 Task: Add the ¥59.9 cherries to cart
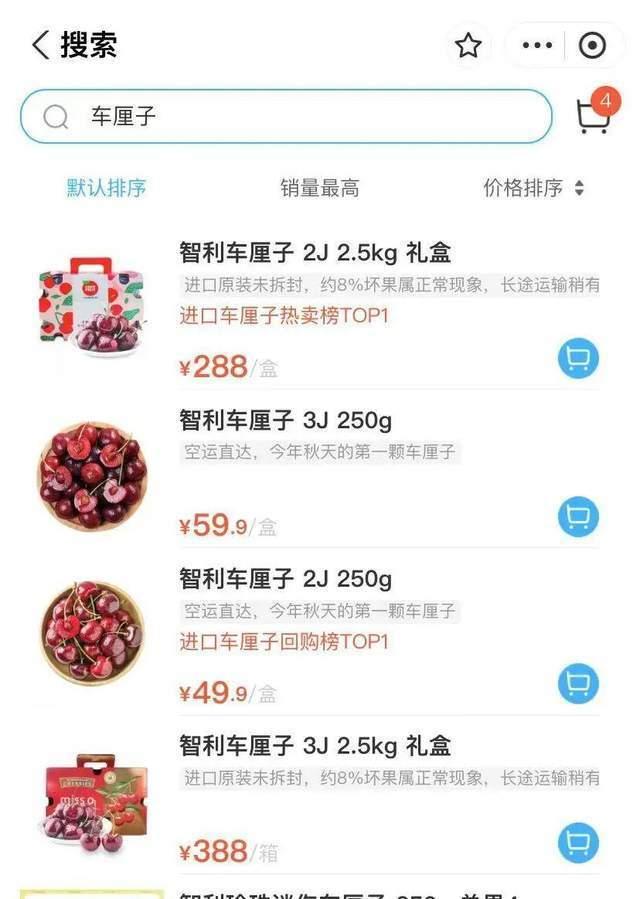point(577,517)
